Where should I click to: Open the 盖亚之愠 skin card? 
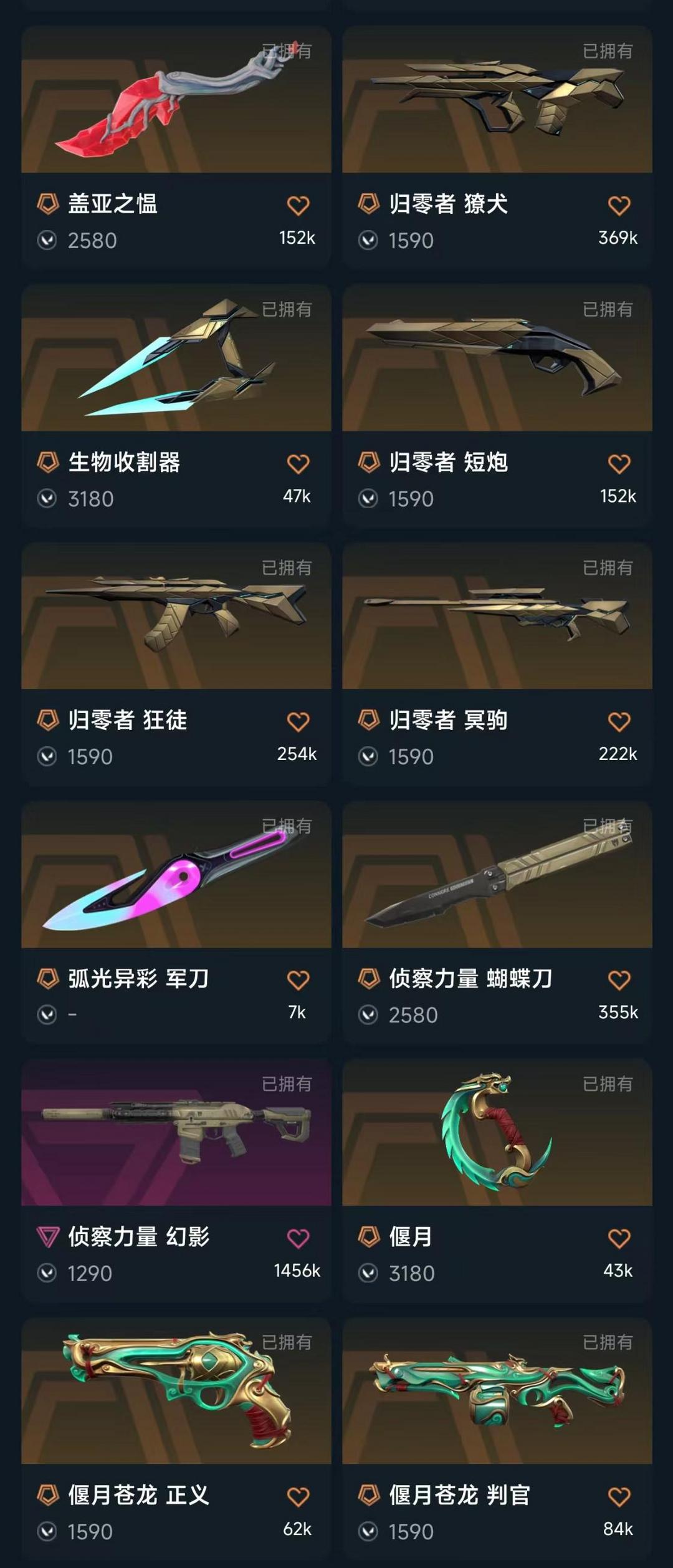176,100
